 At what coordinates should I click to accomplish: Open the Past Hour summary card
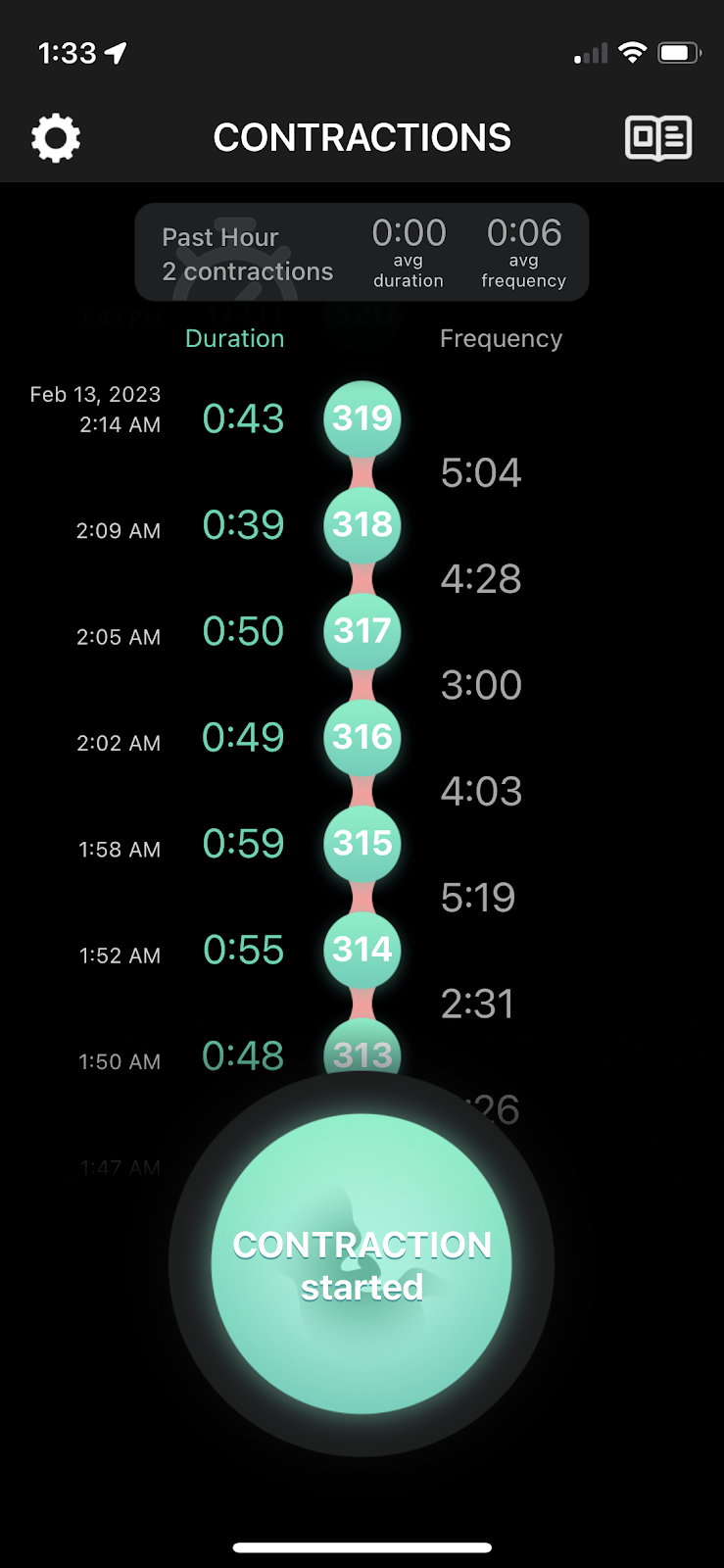click(362, 253)
